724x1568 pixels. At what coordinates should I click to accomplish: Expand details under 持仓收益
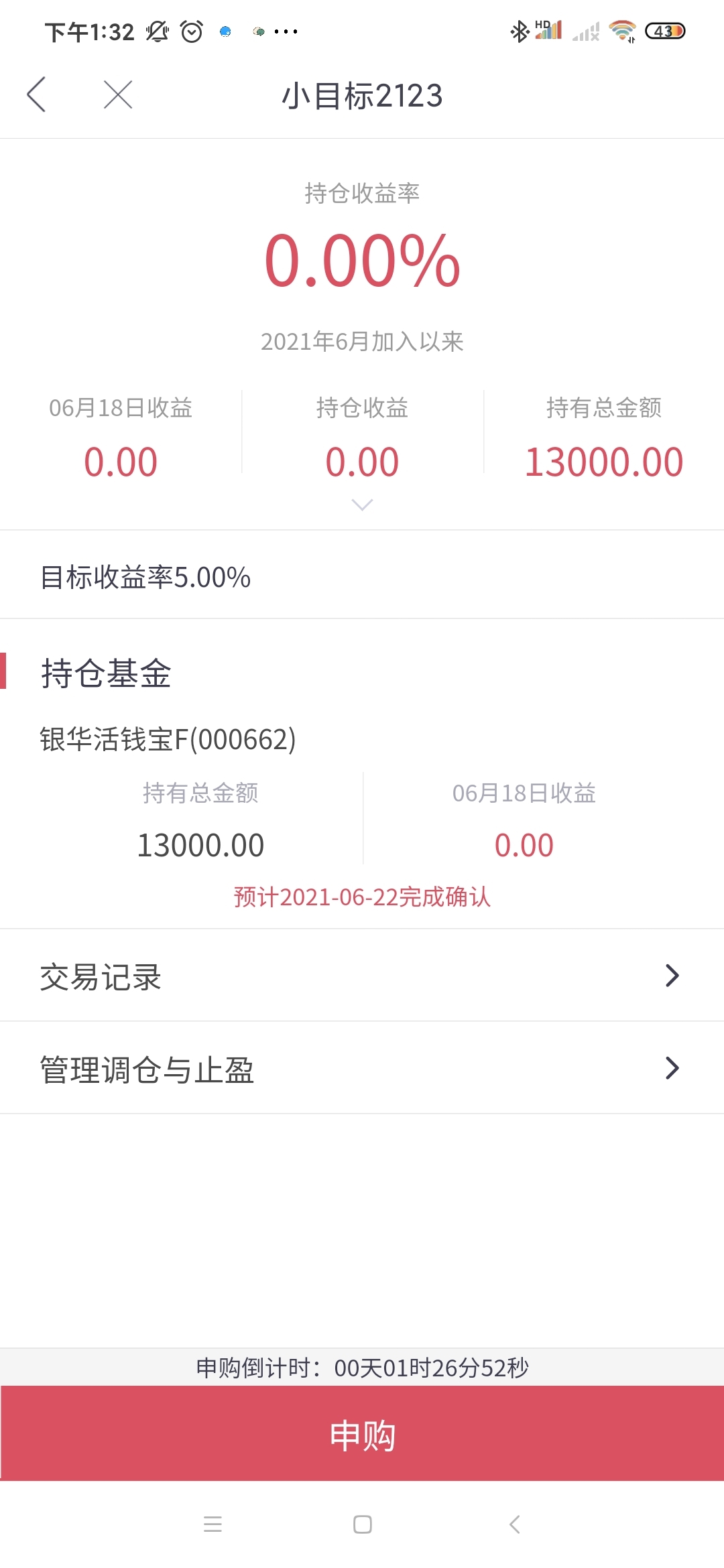362,505
